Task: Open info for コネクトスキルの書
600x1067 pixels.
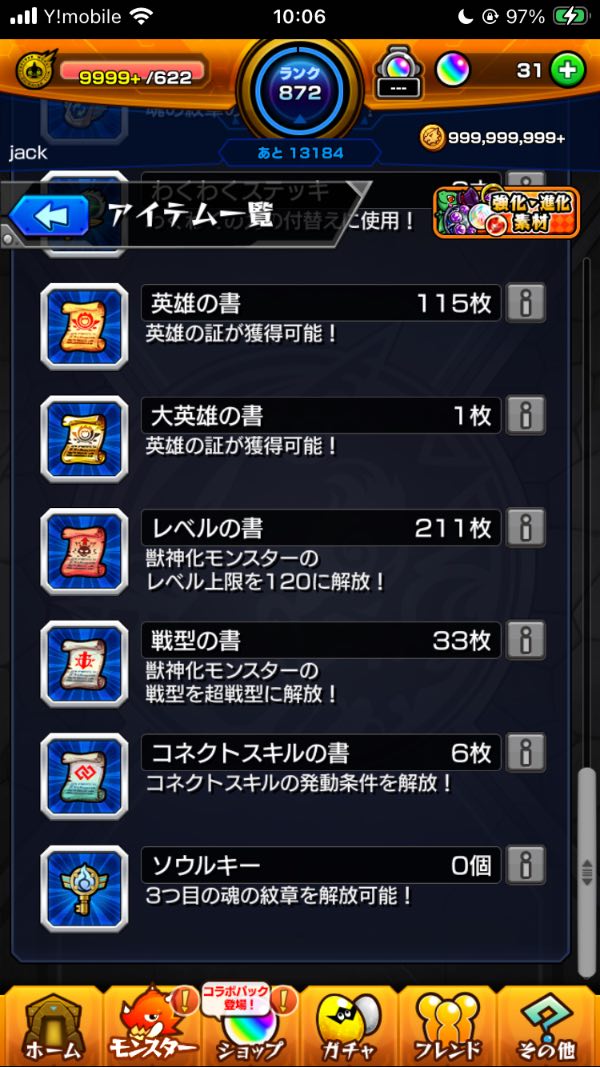Action: (x=526, y=752)
